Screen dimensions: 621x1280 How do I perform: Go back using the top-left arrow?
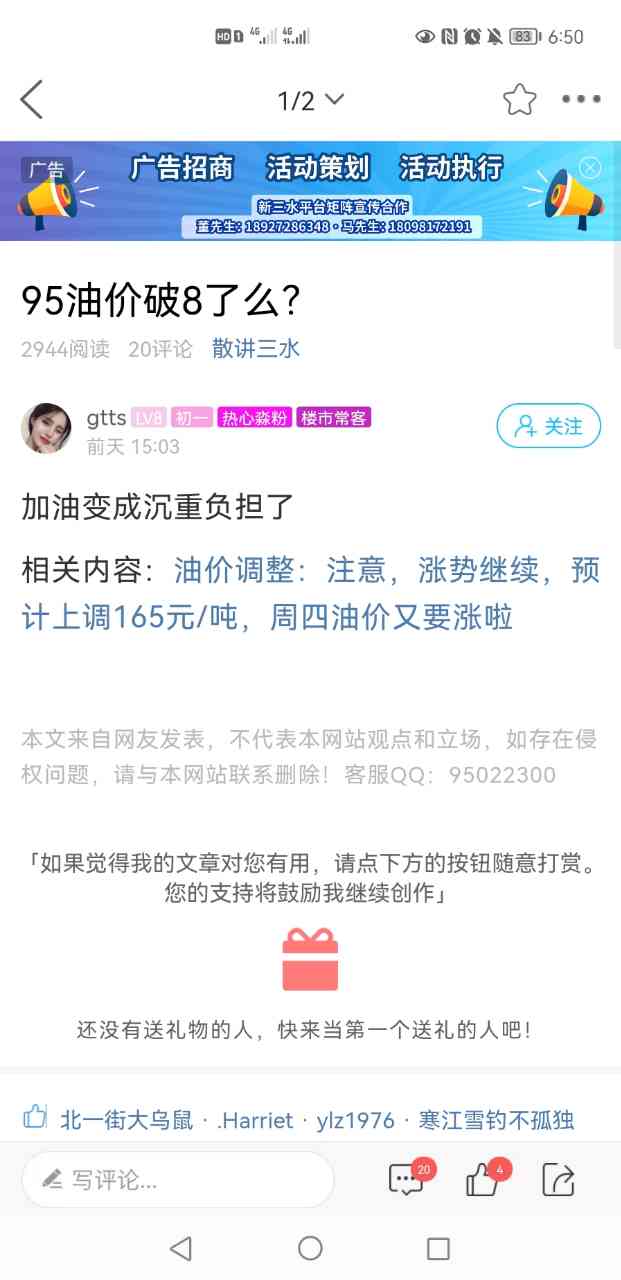click(x=32, y=100)
